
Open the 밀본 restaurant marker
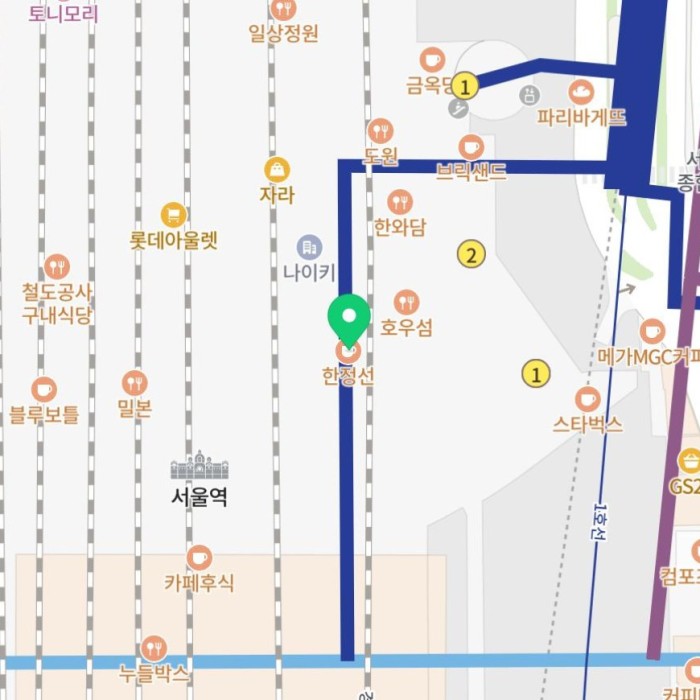[x=134, y=383]
